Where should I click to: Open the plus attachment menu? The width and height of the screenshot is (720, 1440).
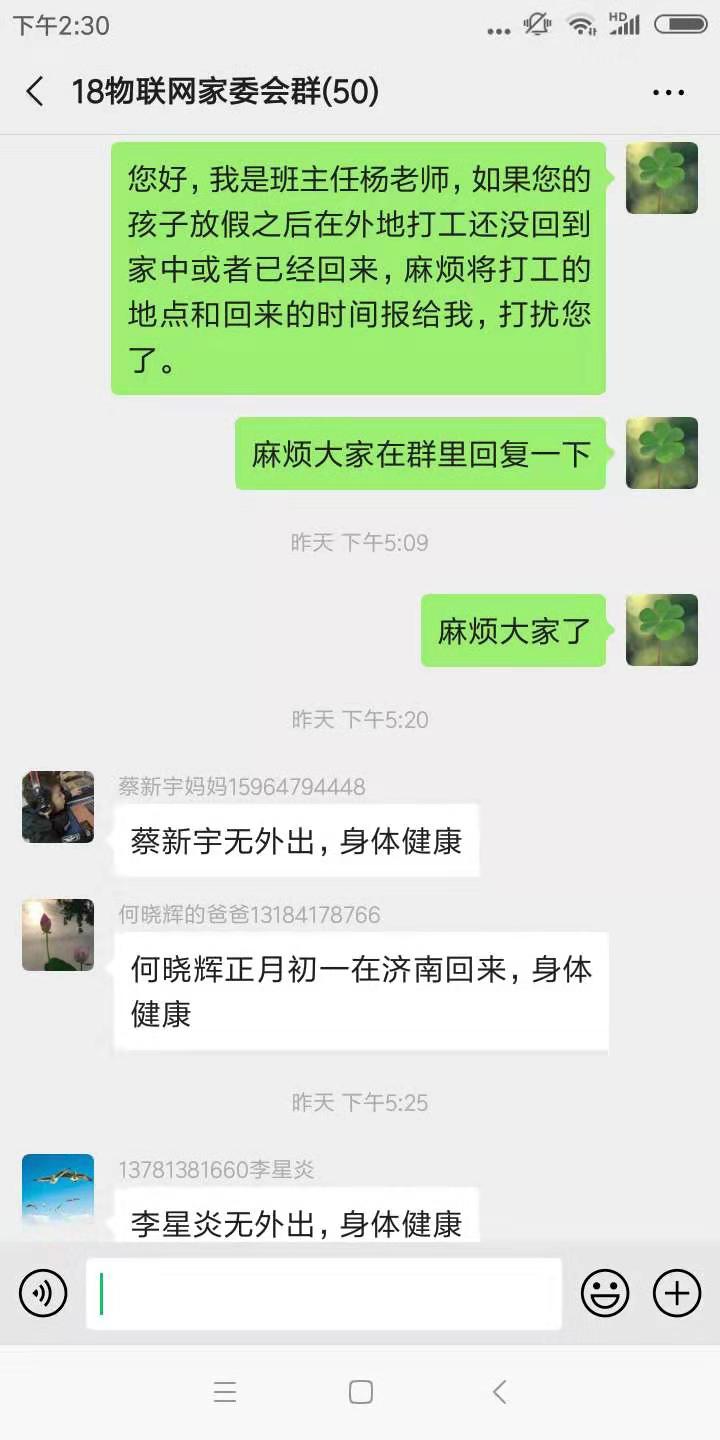[677, 1293]
